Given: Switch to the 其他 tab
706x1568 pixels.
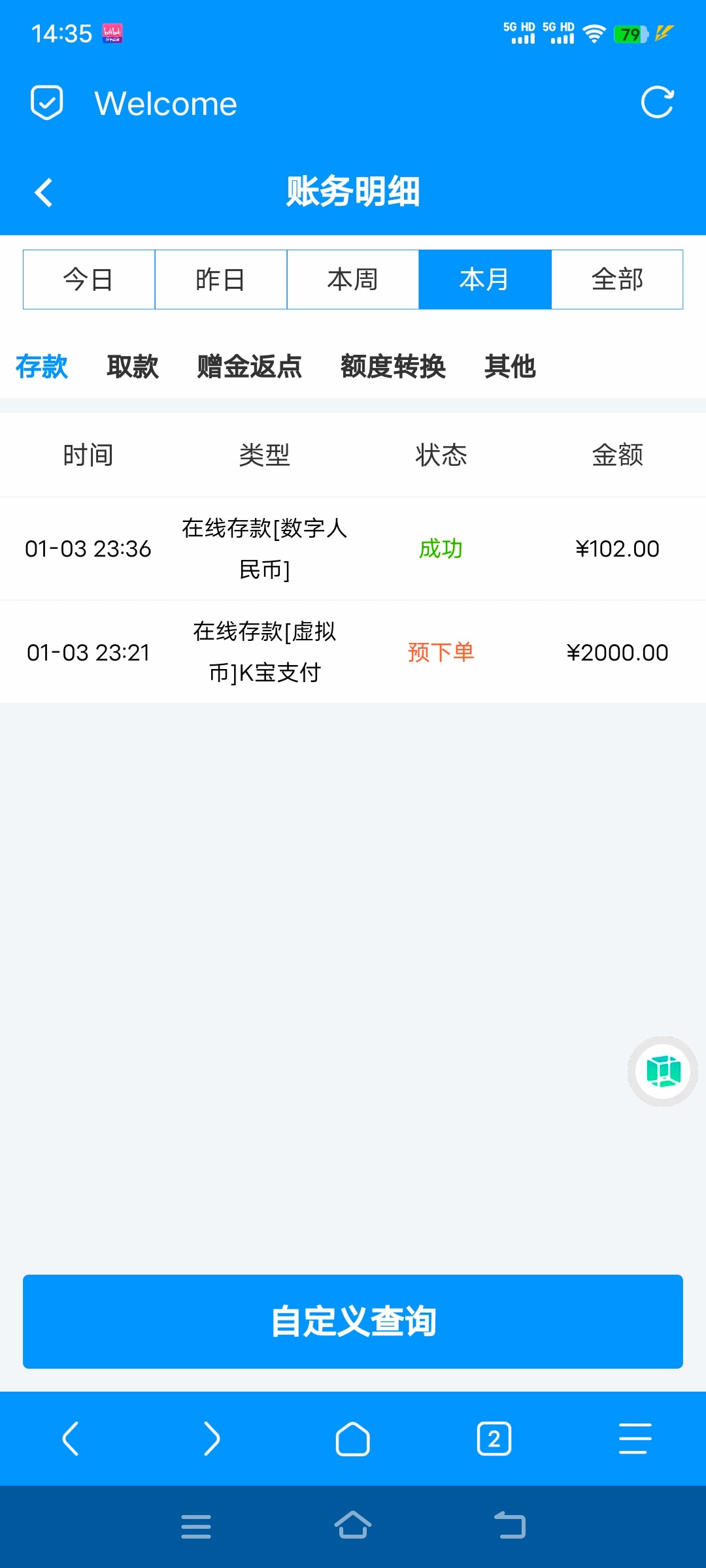Looking at the screenshot, I should click(510, 367).
